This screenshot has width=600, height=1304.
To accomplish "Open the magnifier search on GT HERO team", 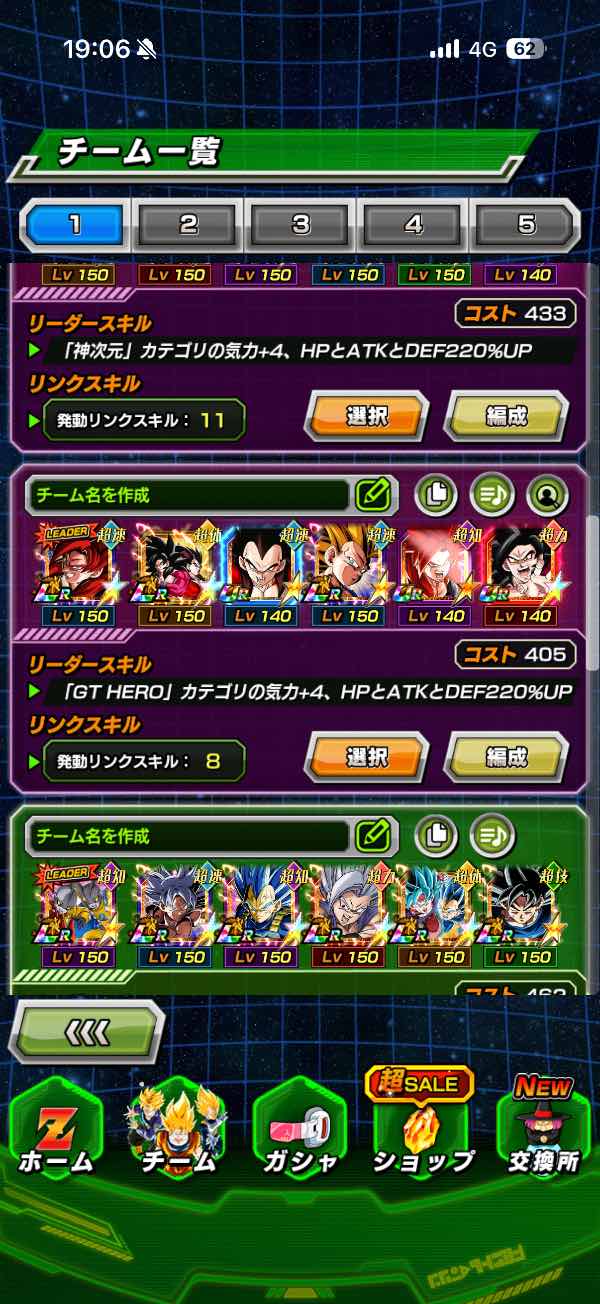I will pyautogui.click(x=547, y=493).
